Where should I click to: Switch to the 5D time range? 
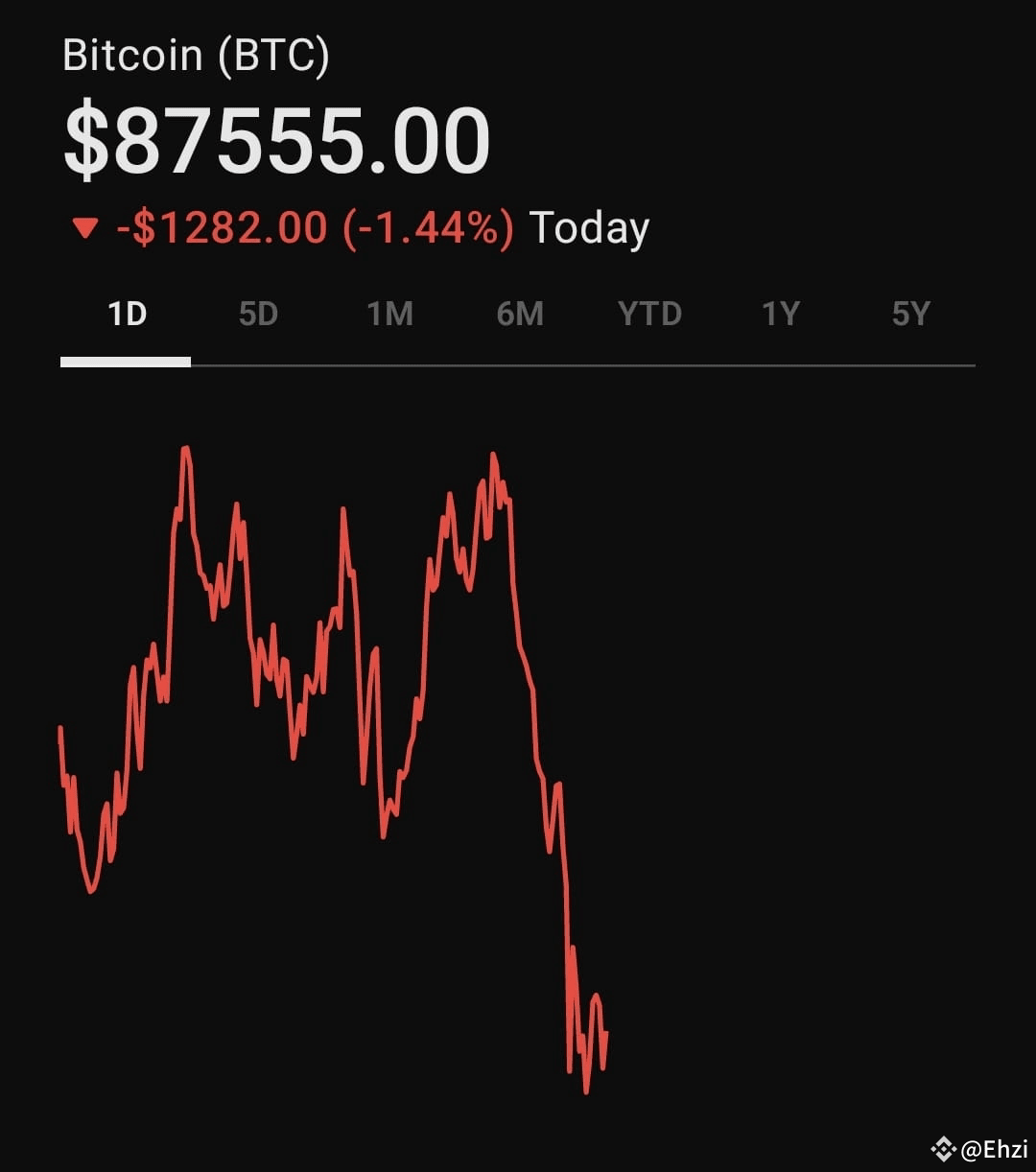coord(257,314)
